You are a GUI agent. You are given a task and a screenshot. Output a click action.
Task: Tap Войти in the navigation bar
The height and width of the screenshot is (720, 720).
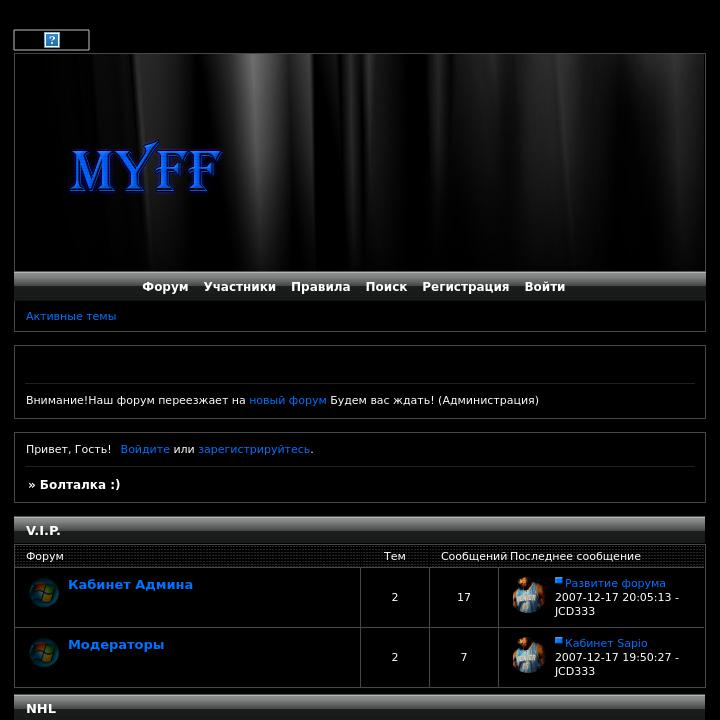coord(544,287)
